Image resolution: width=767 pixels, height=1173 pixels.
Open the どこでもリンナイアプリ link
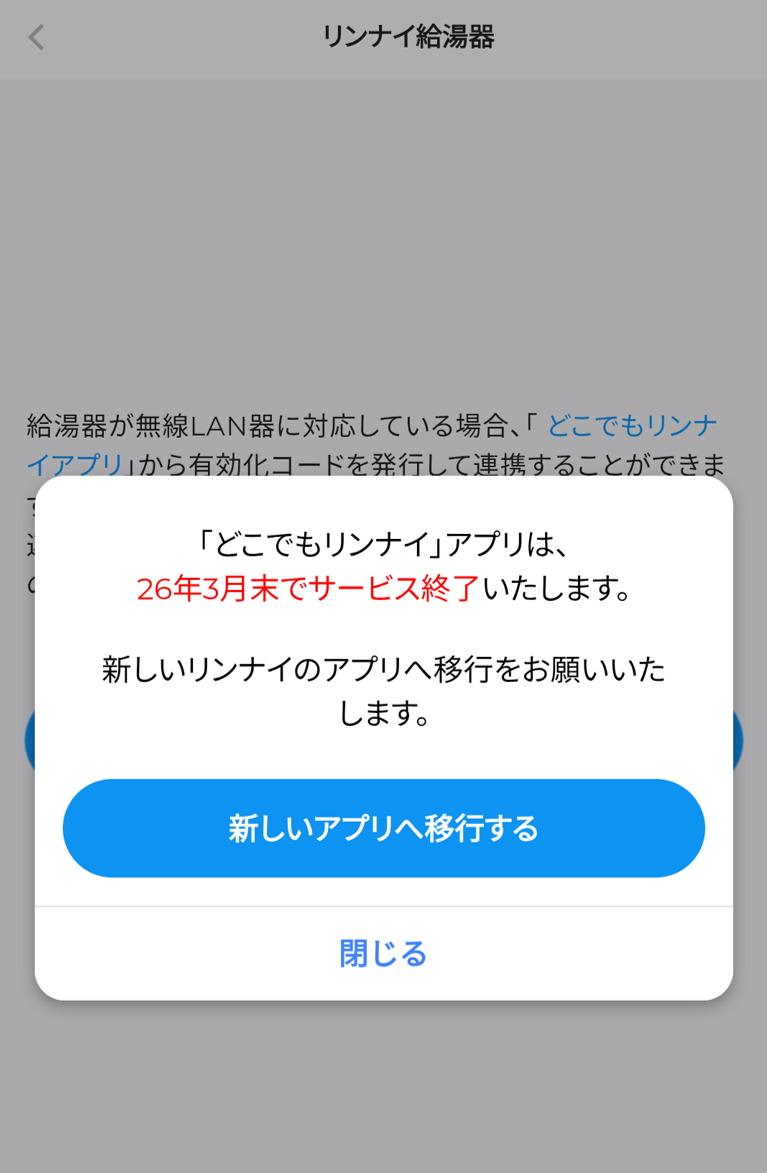tap(630, 426)
